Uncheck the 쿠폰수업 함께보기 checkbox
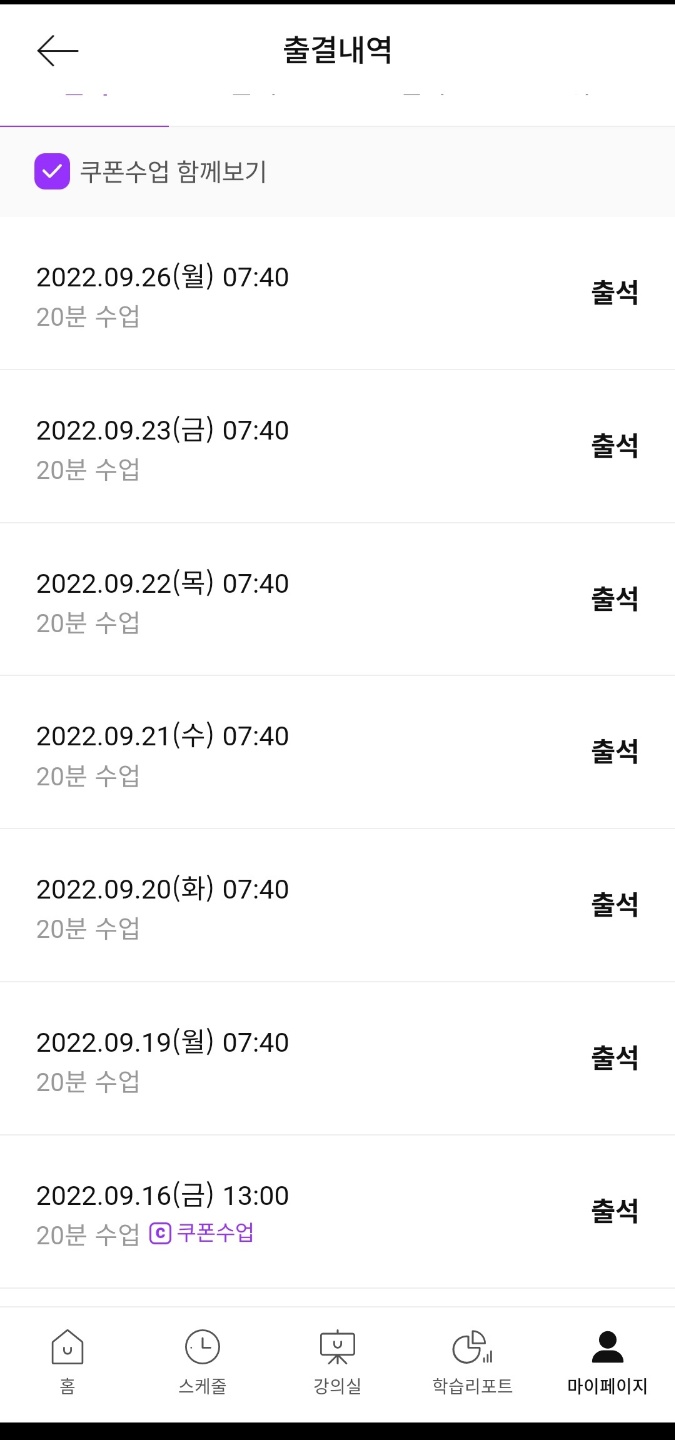 click(x=52, y=171)
